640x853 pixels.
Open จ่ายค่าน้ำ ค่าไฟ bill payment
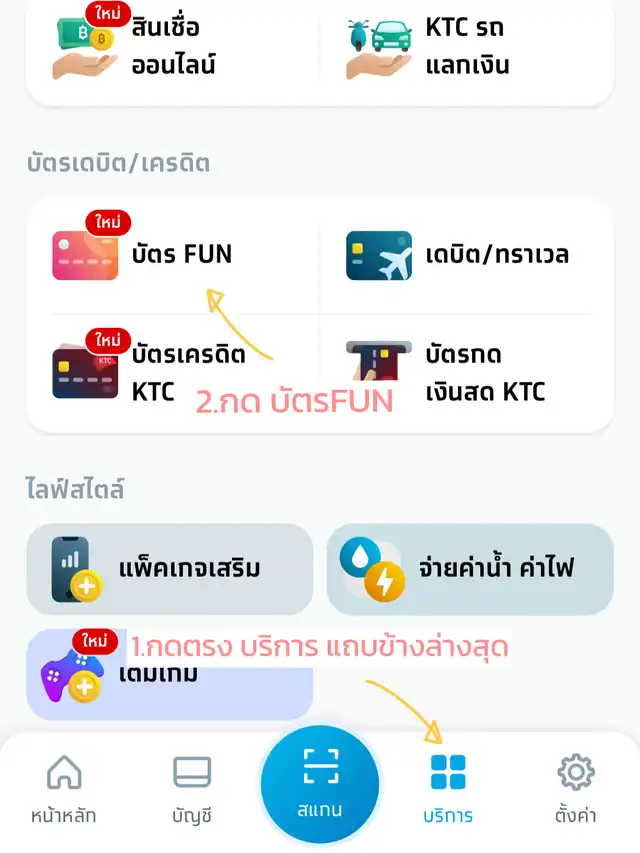pyautogui.click(x=469, y=569)
